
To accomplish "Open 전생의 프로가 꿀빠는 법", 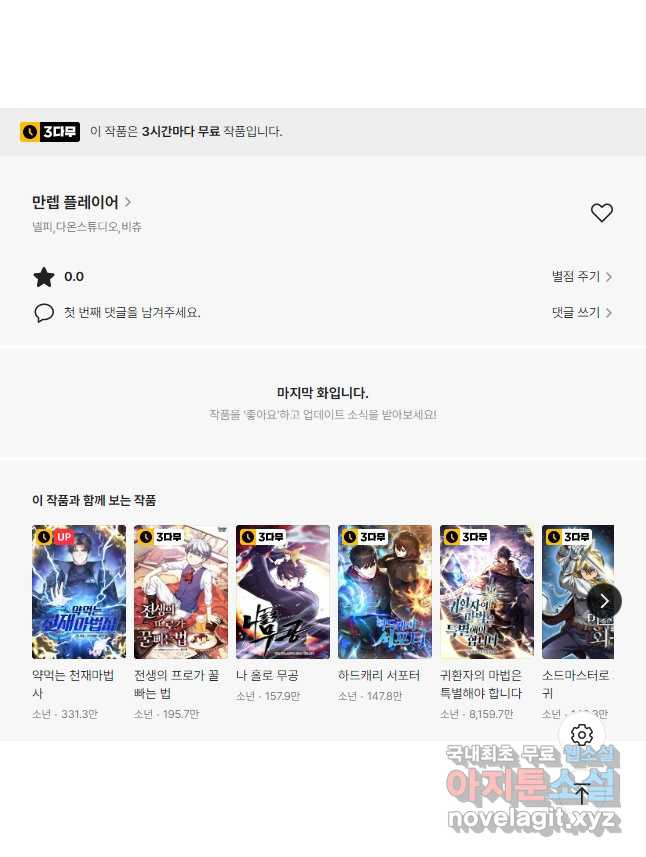I will pyautogui.click(x=181, y=592).
